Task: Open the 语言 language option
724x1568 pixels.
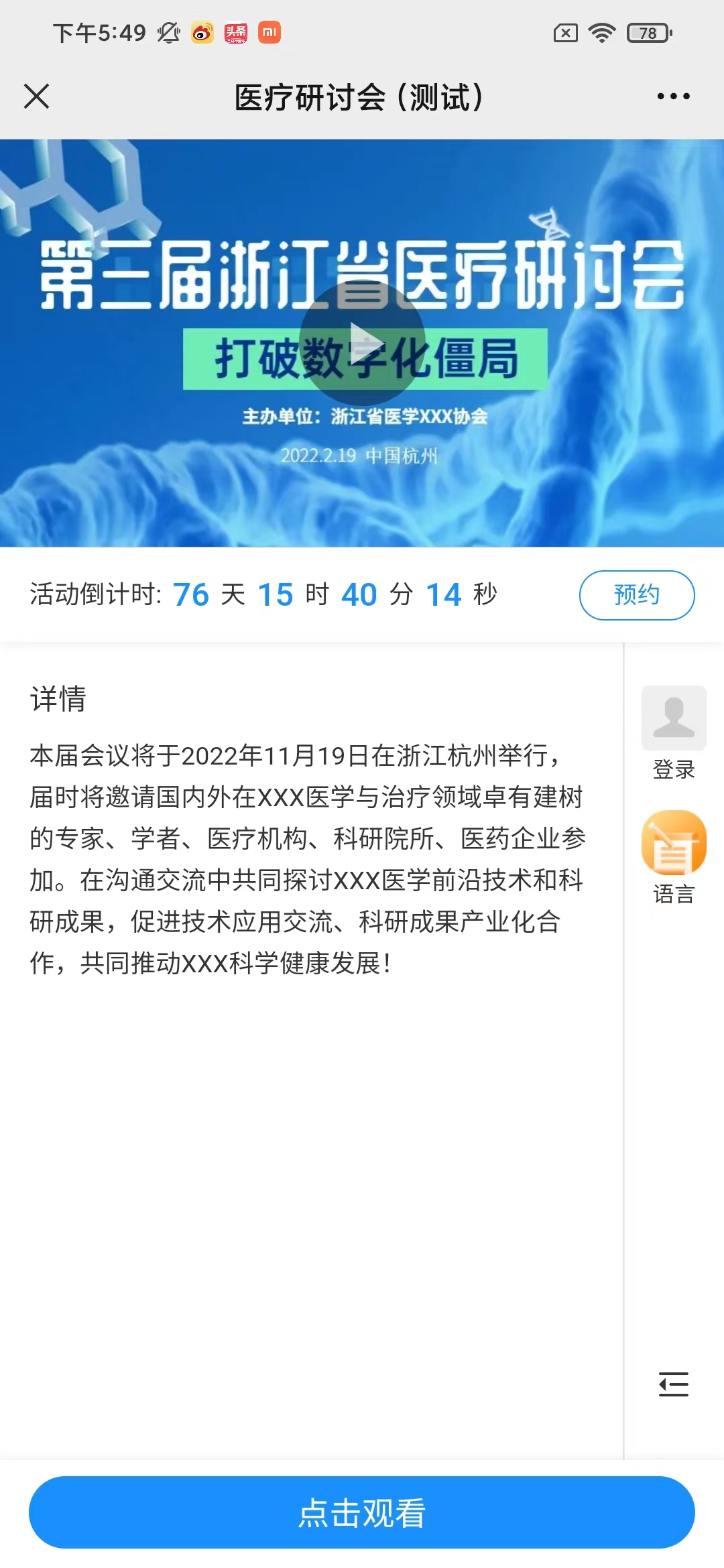Action: point(674,858)
